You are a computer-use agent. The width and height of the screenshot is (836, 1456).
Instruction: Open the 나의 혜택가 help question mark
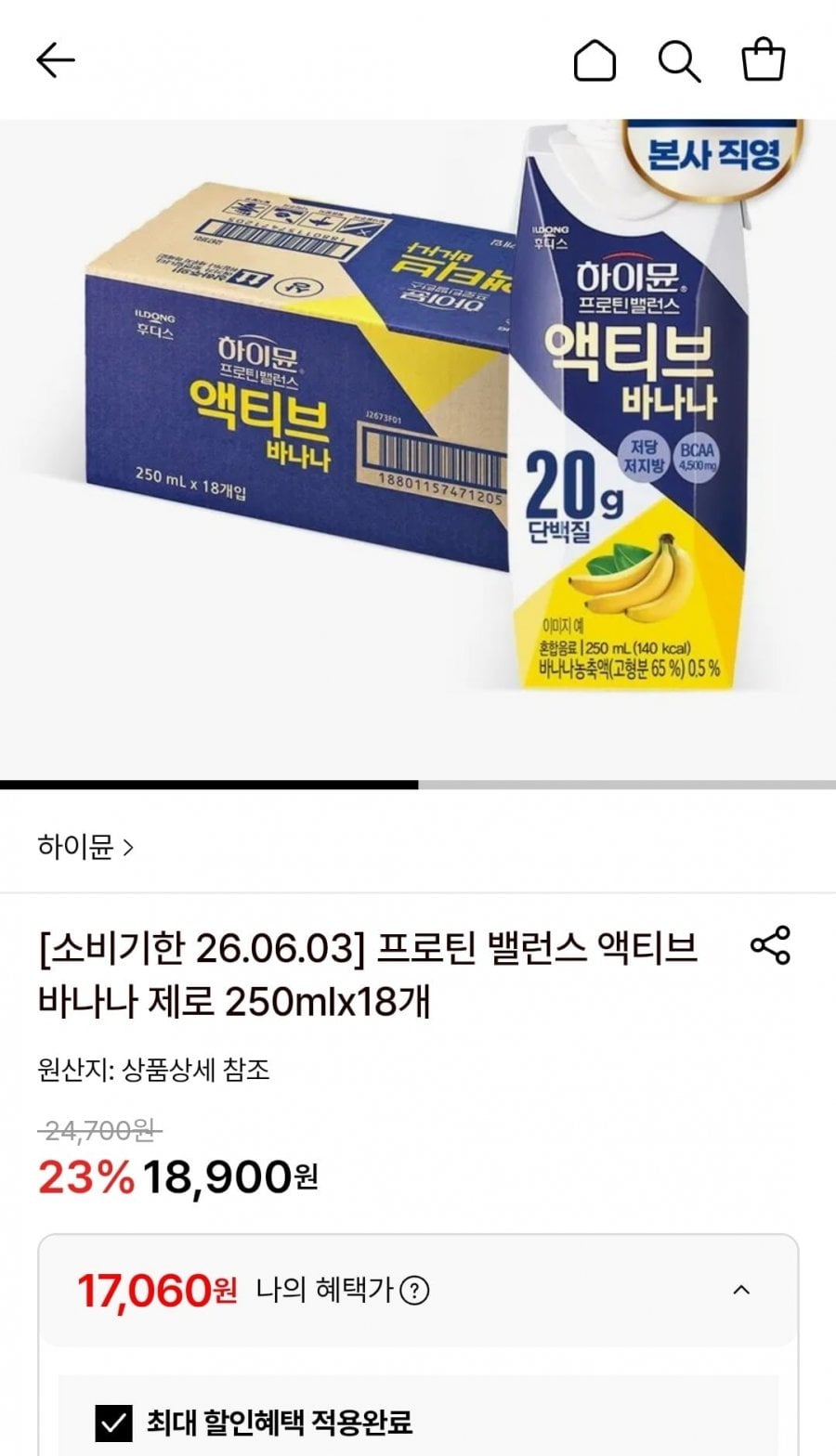pyautogui.click(x=416, y=1290)
